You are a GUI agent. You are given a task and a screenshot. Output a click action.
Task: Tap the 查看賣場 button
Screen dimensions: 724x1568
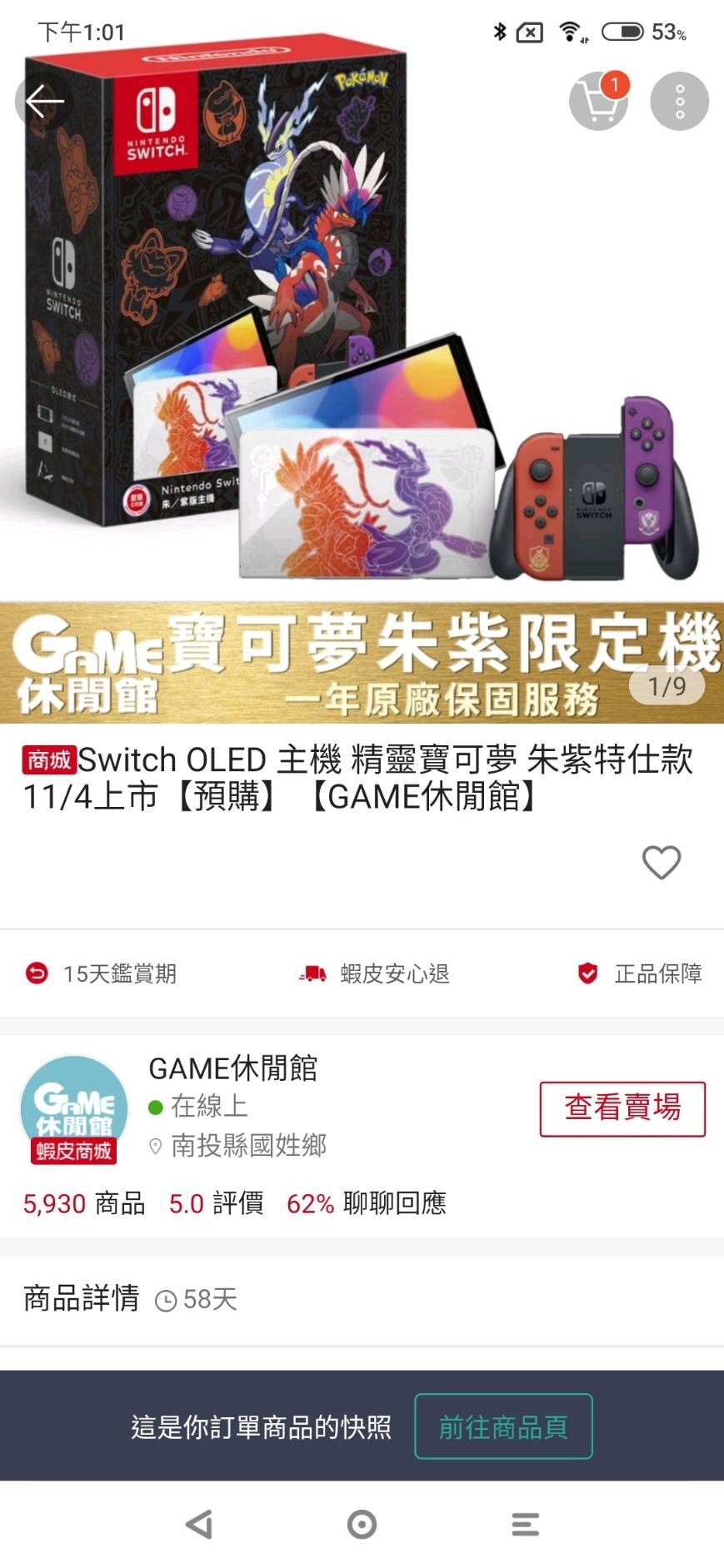pyautogui.click(x=621, y=1108)
